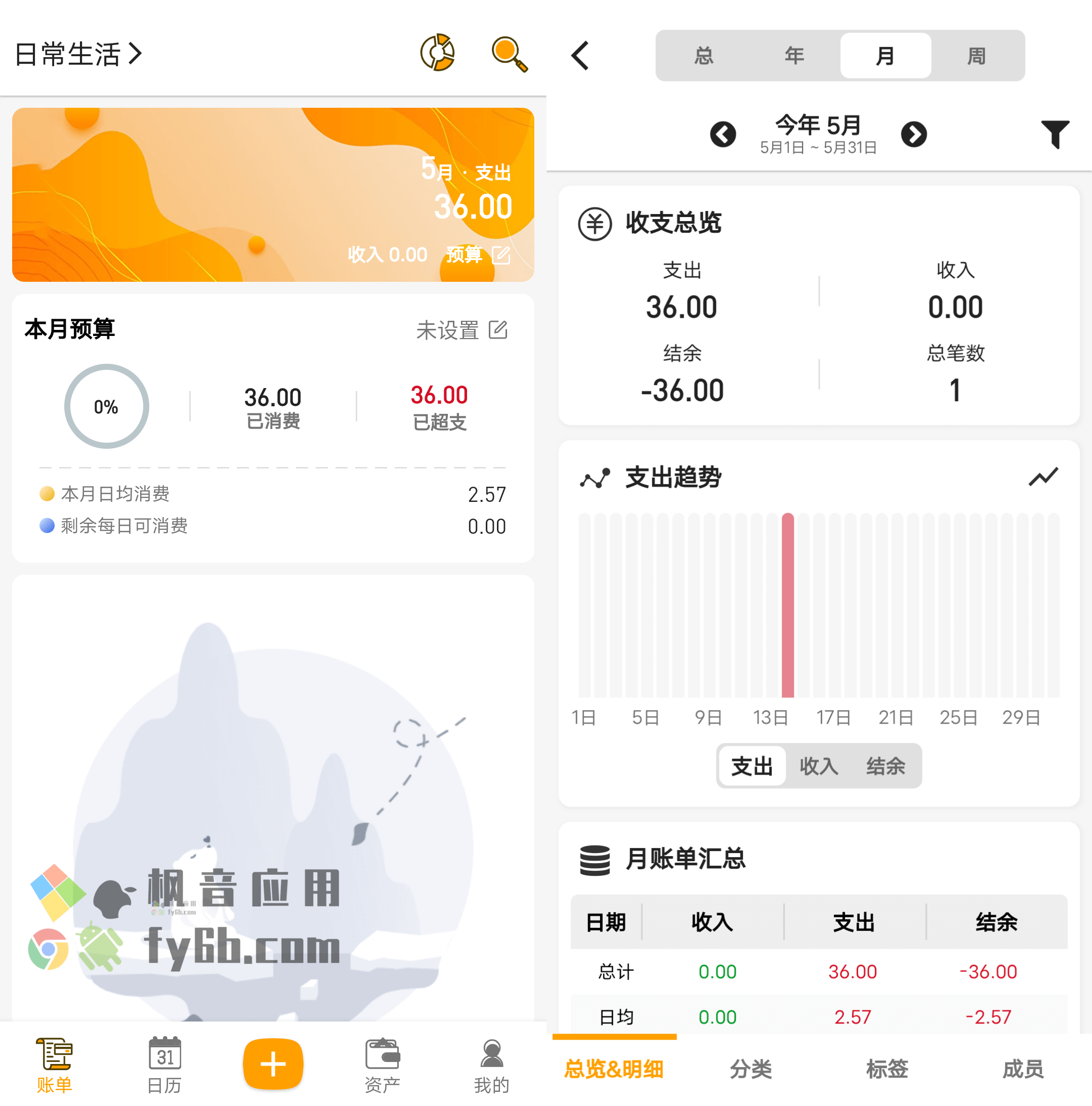
Task: Open the pie chart statistics icon
Action: click(x=438, y=53)
